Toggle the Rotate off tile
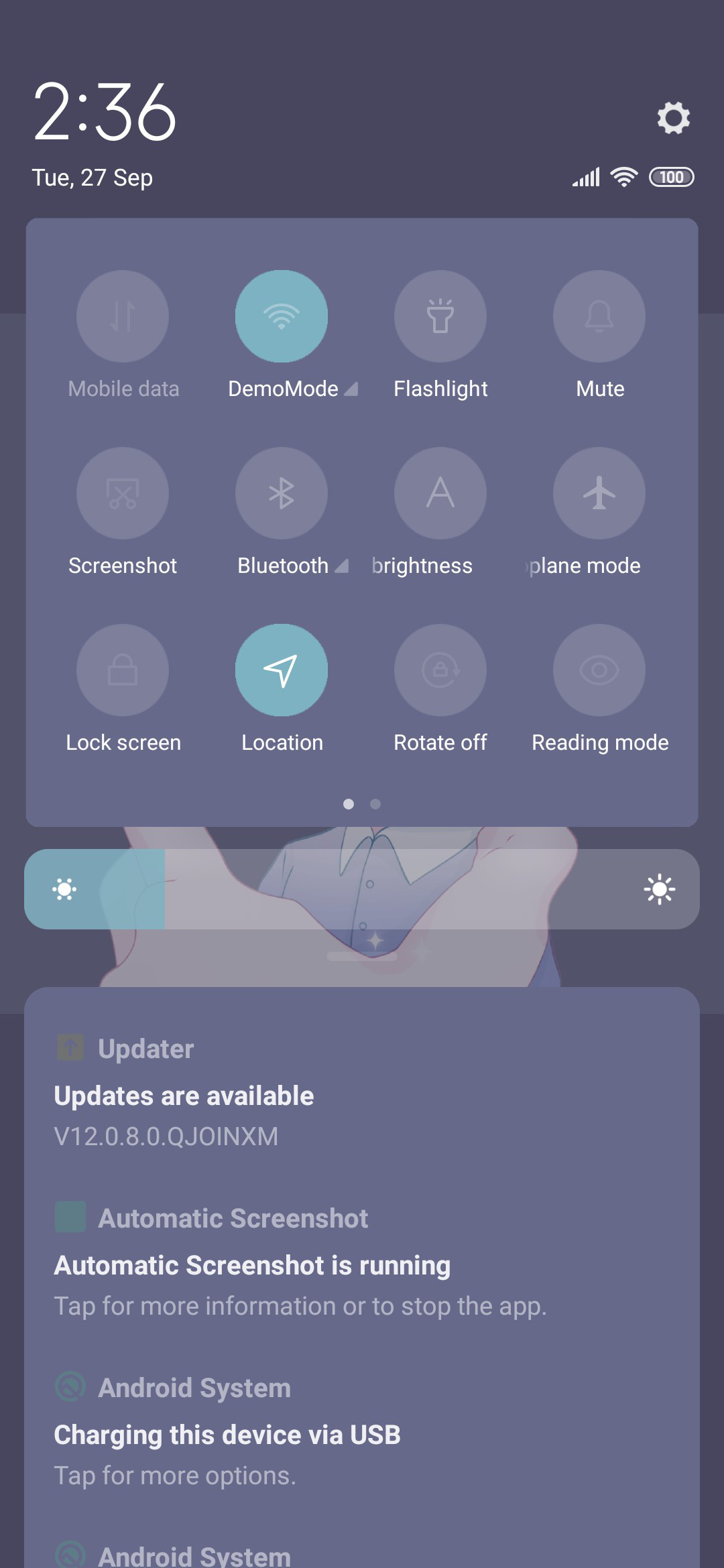The image size is (724, 1568). click(440, 670)
